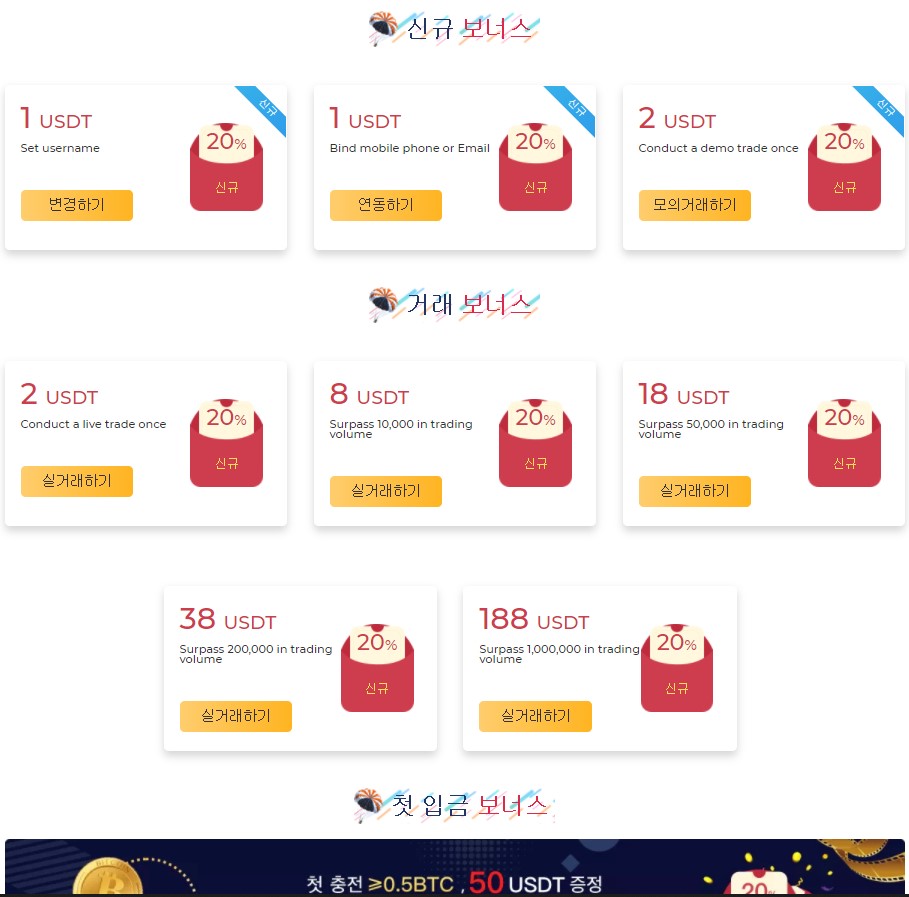909x897 pixels.
Task: Tap 변경하기 under Set username
Action: pyautogui.click(x=76, y=205)
